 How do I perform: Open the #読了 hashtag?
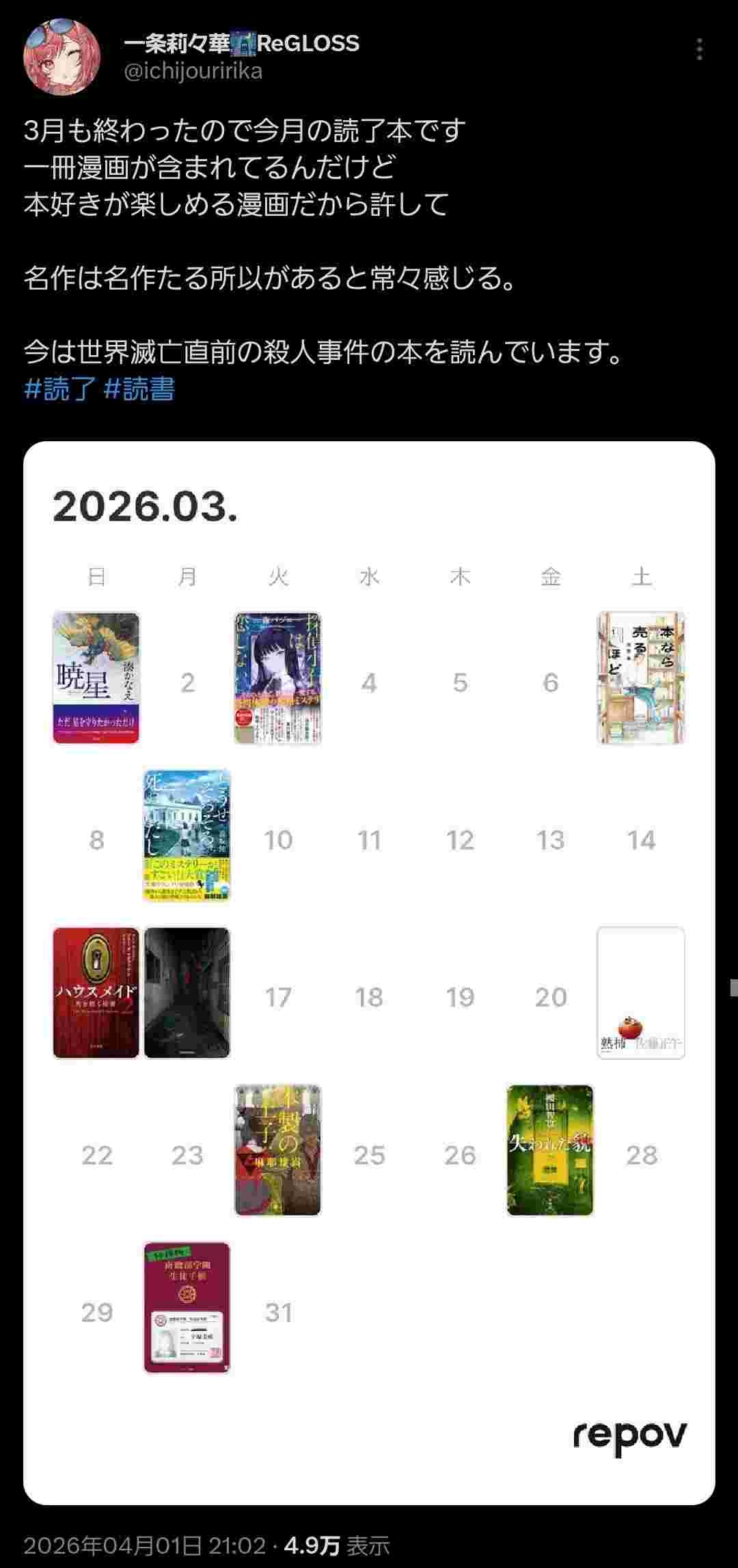60,389
